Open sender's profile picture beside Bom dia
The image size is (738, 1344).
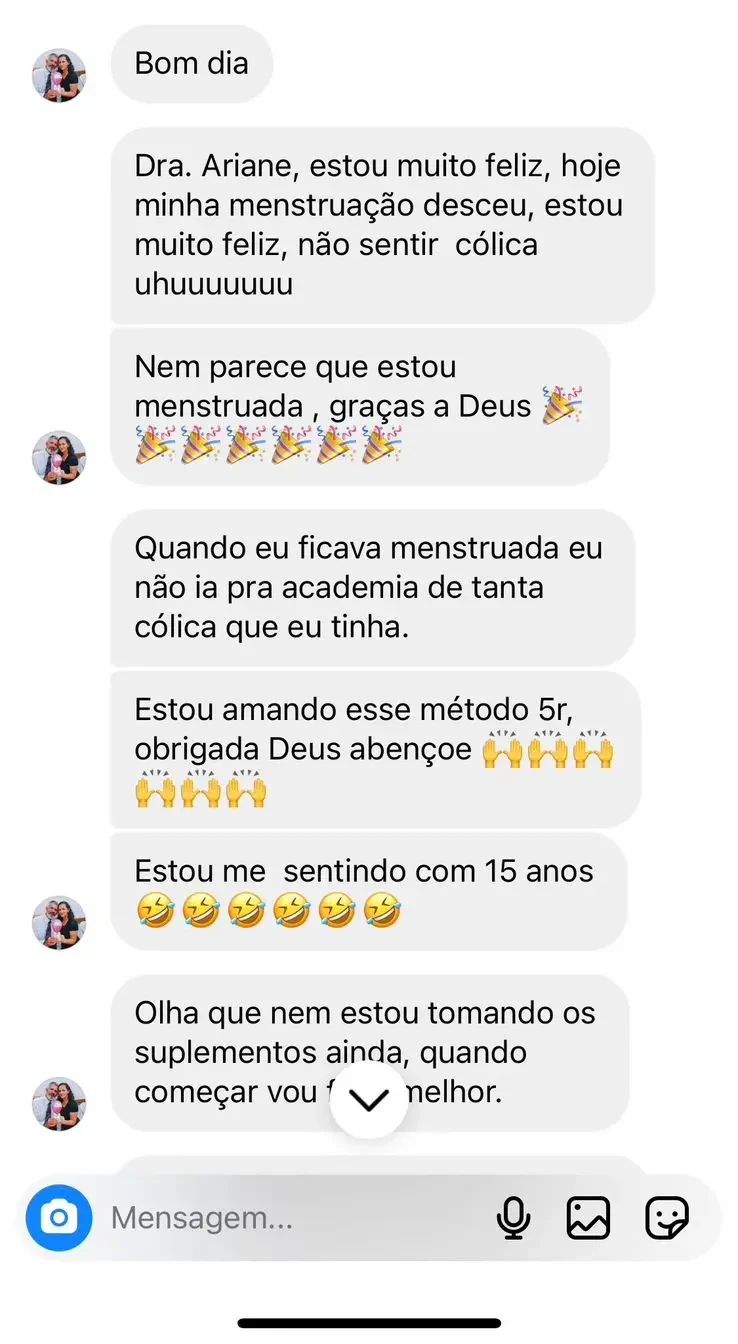pyautogui.click(x=59, y=75)
